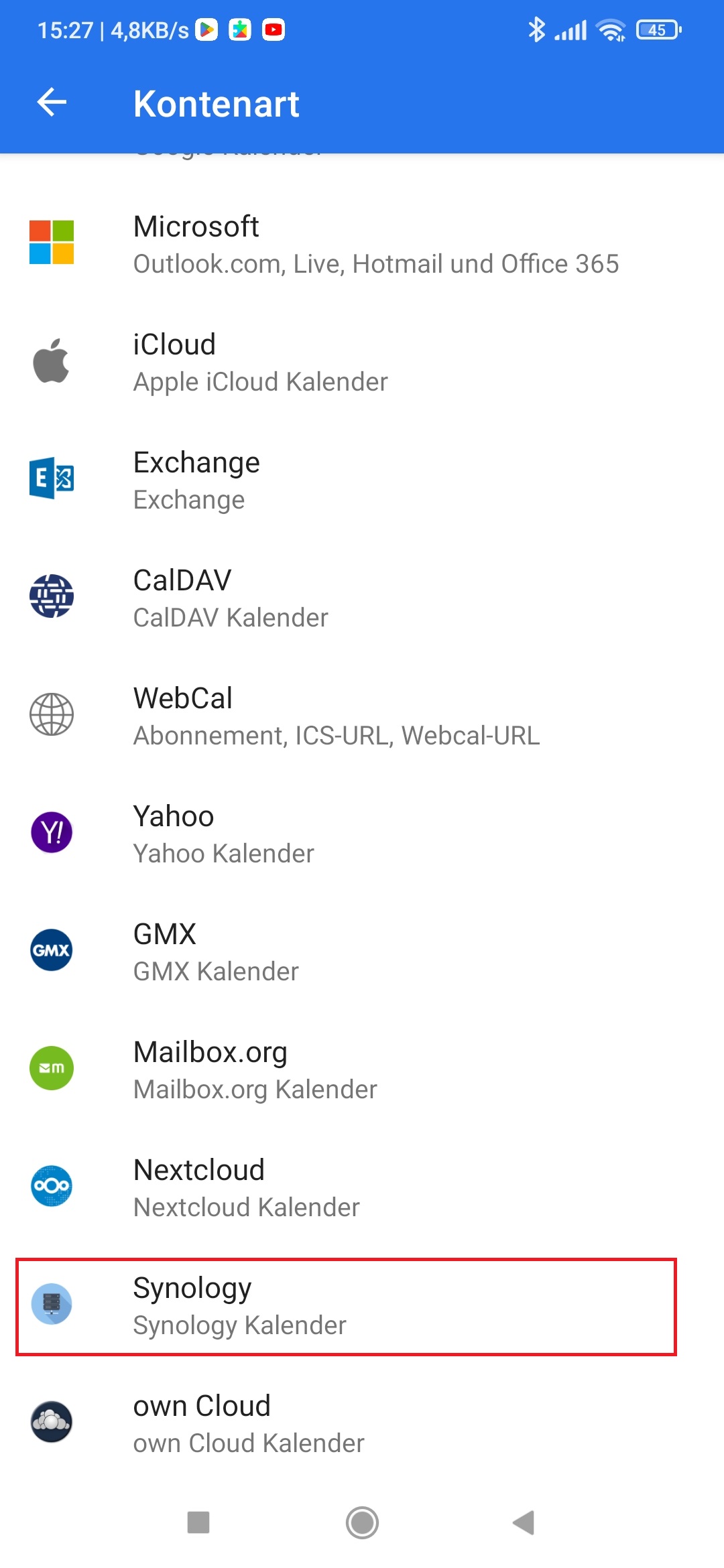The width and height of the screenshot is (724, 1568).
Task: Tap the system home button
Action: [x=362, y=1522]
